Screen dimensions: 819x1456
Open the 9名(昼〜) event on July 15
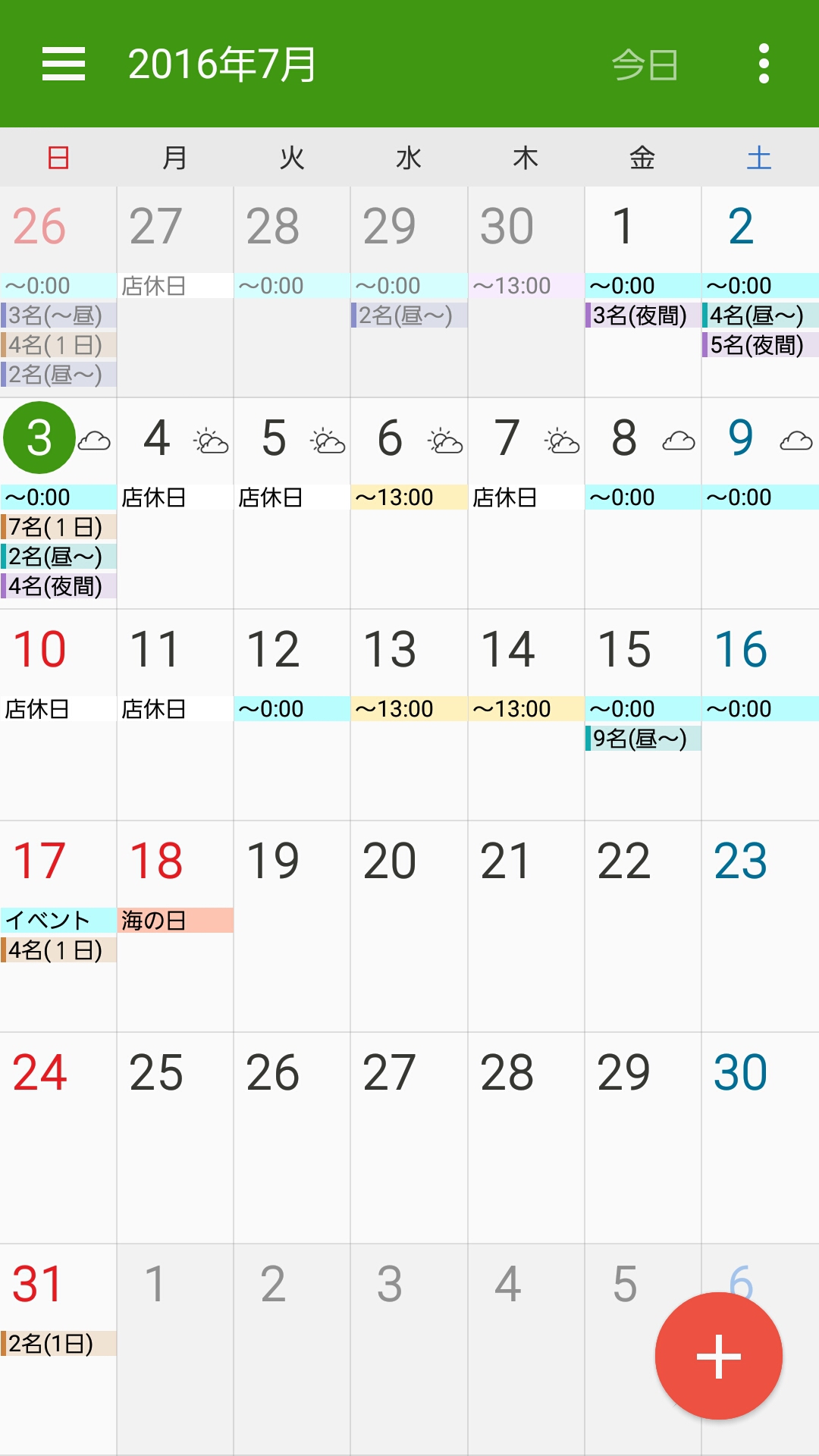[x=643, y=739]
